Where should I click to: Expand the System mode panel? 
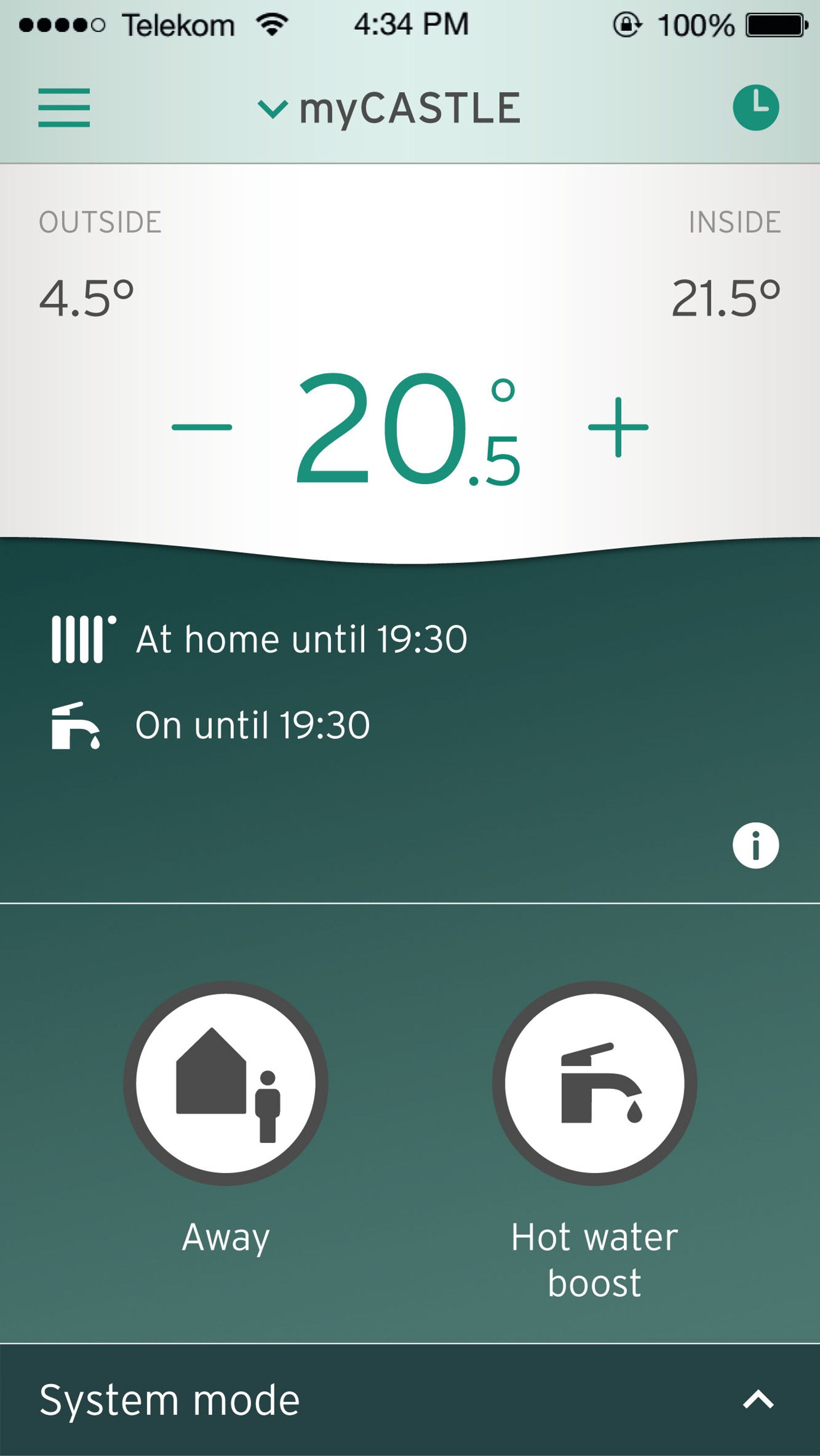[x=410, y=1400]
